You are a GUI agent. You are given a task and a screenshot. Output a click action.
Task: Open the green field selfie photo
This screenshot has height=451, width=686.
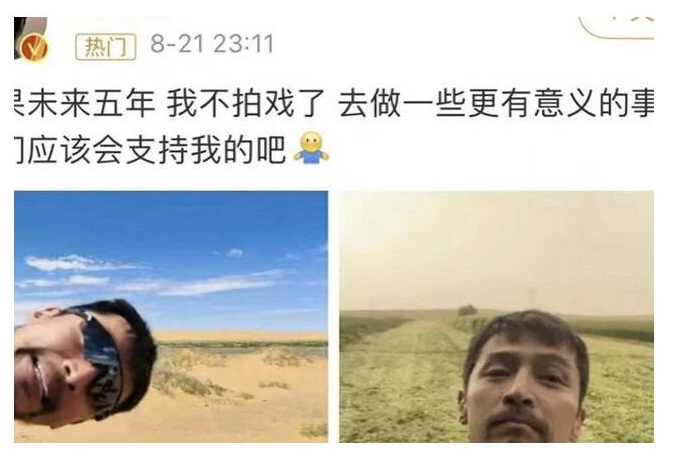pyautogui.click(x=496, y=316)
